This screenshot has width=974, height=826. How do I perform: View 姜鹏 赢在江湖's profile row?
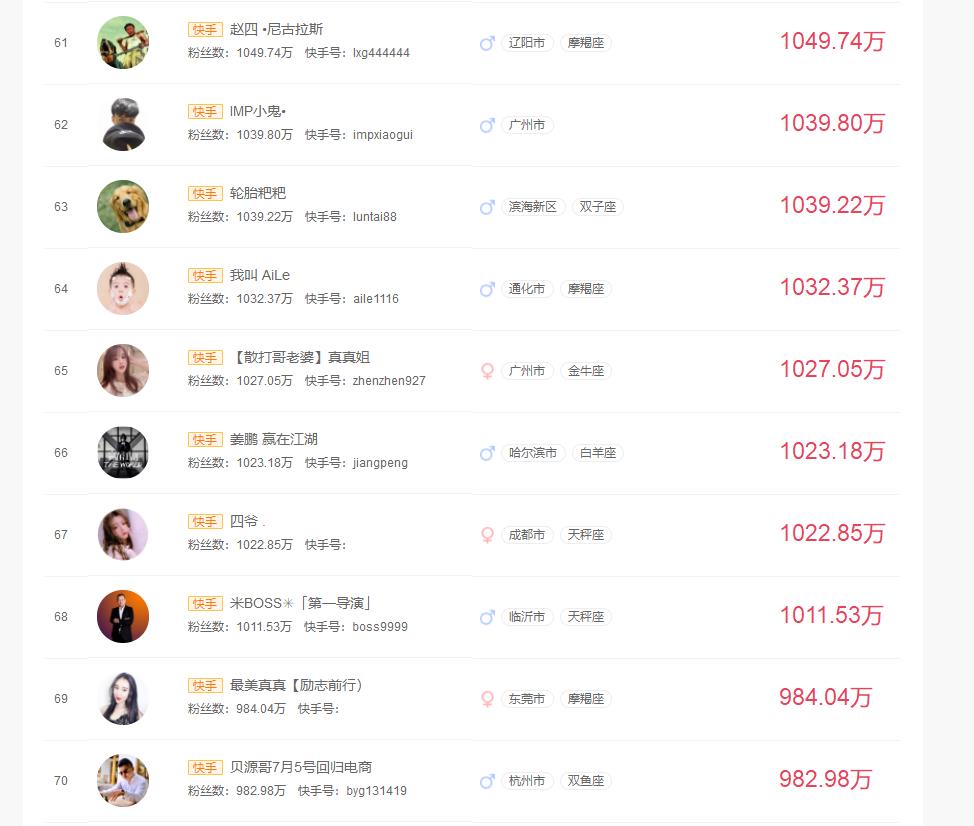[x=274, y=440]
